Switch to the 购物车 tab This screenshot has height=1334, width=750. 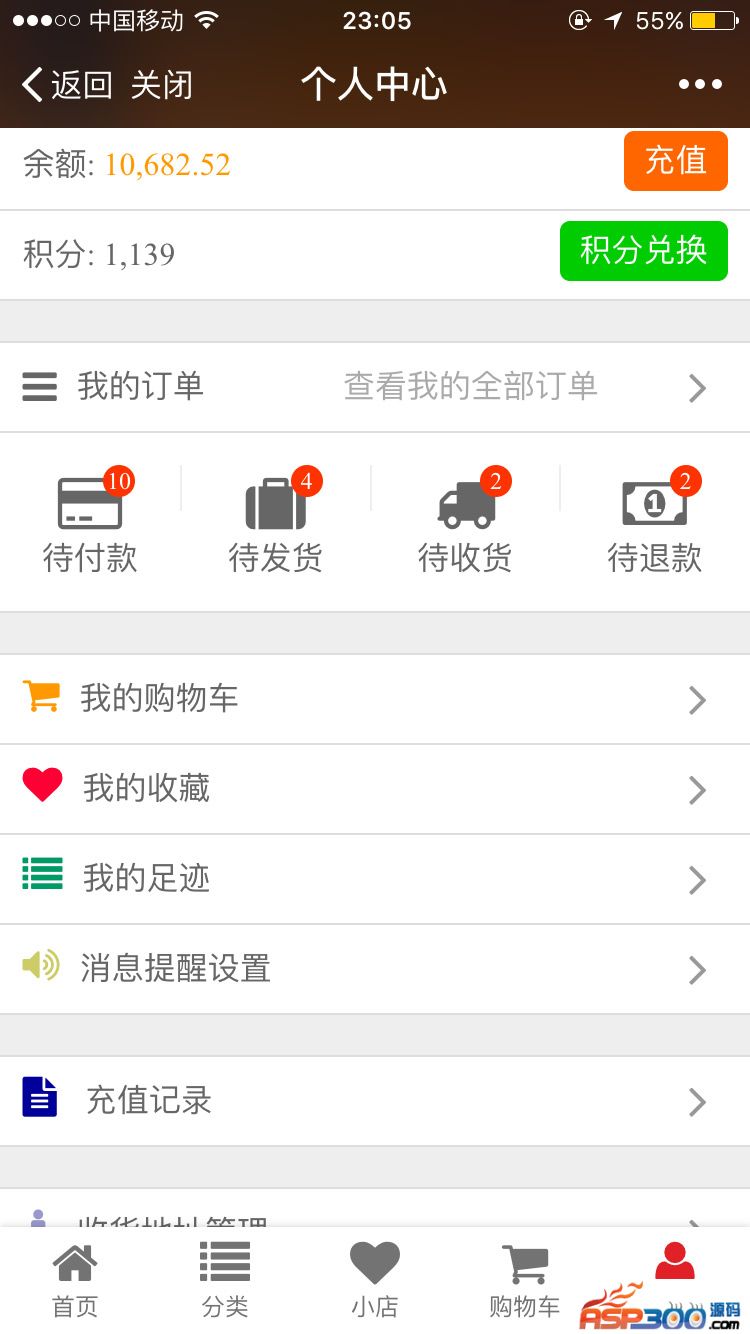pyautogui.click(x=524, y=1281)
